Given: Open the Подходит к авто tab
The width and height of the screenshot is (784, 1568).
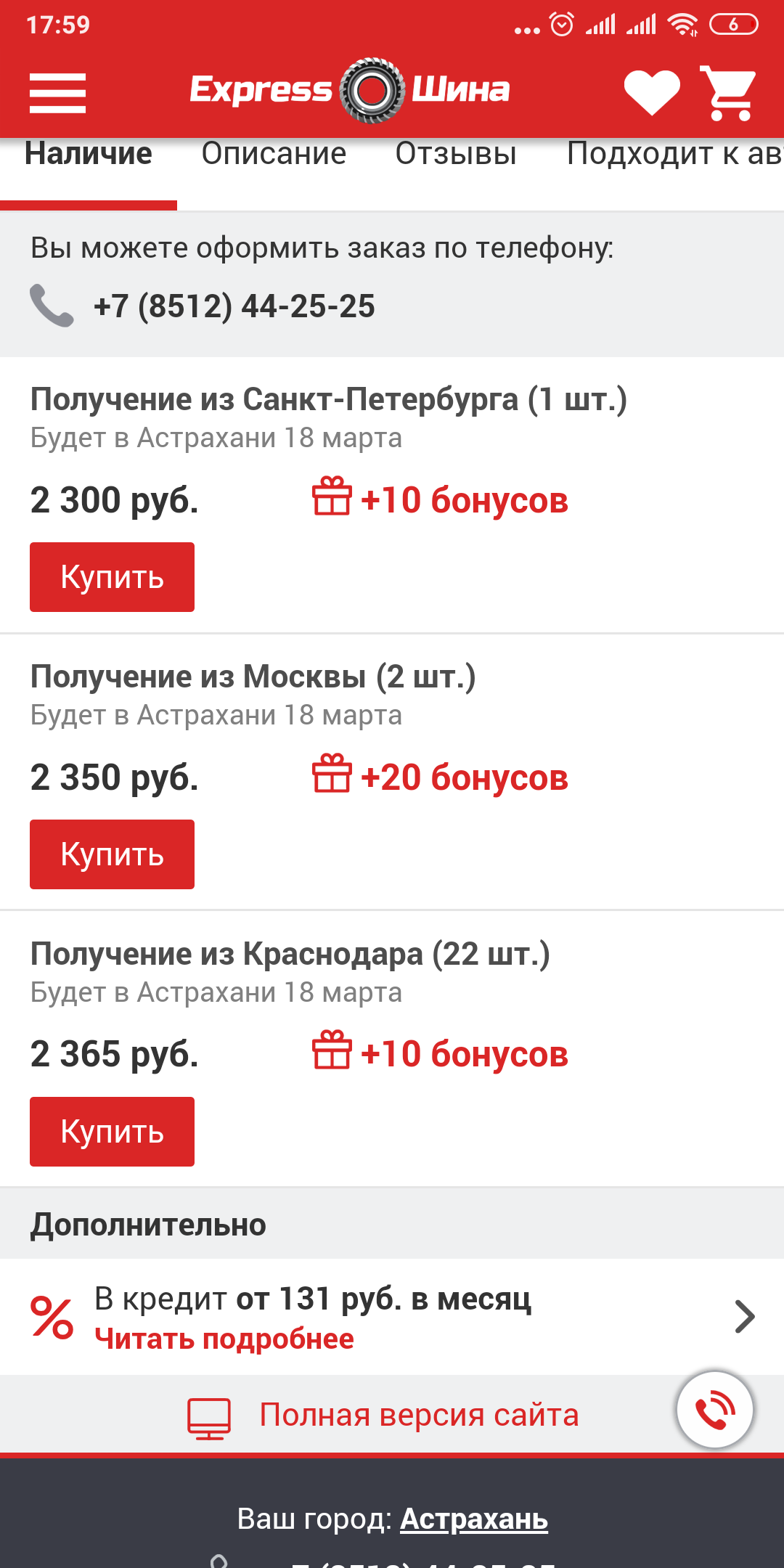Looking at the screenshot, I should [x=675, y=154].
